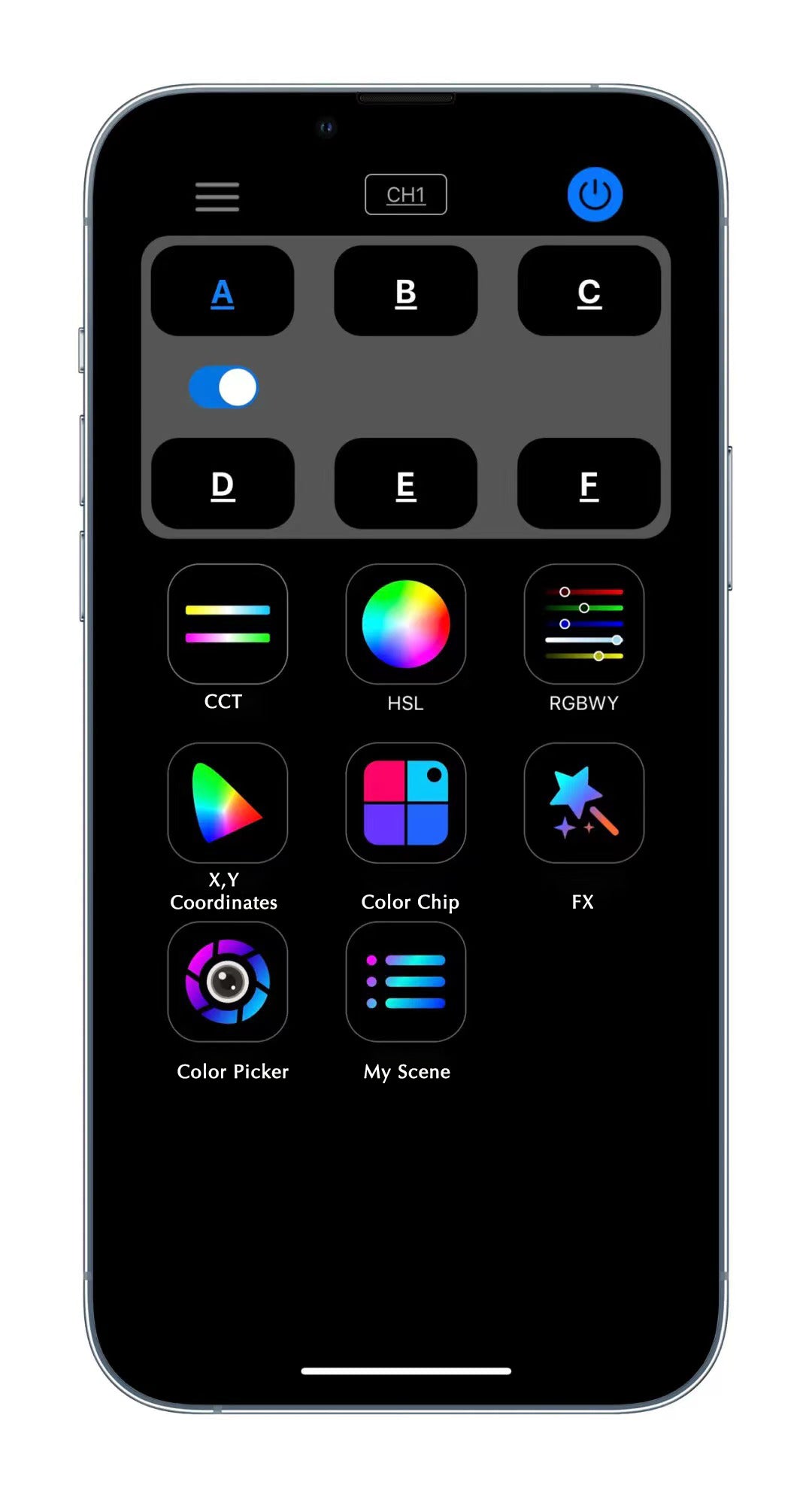Select group F

(x=589, y=484)
